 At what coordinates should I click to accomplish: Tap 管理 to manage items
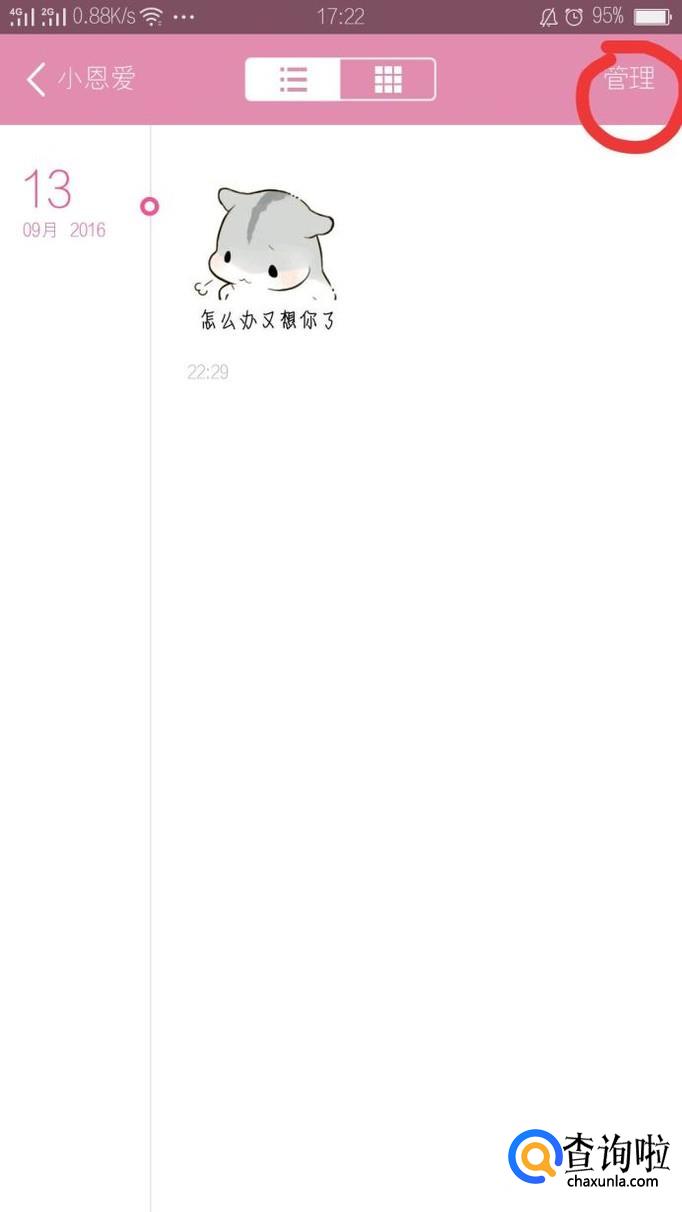click(x=629, y=79)
